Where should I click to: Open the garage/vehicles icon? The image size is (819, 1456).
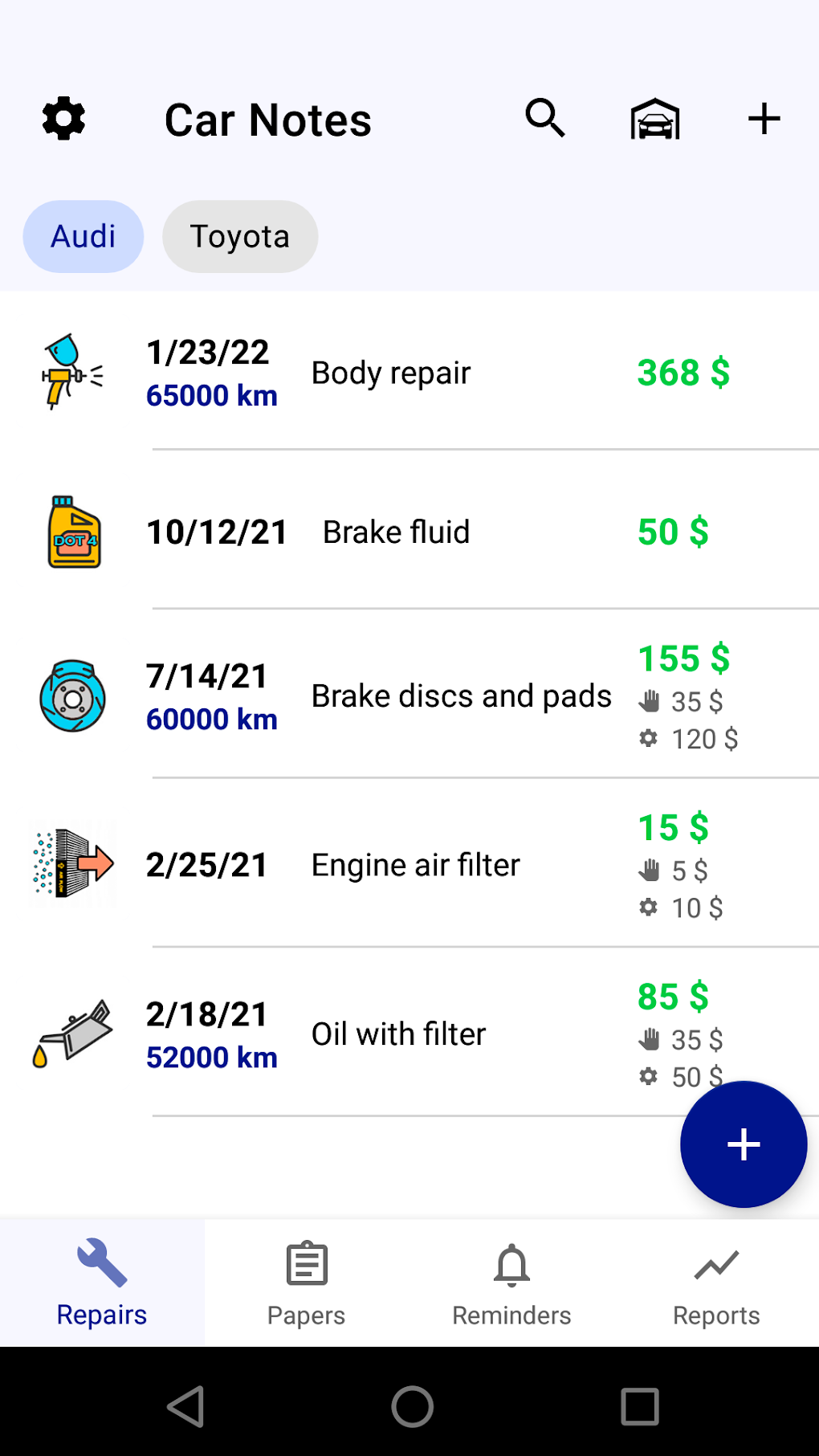click(x=654, y=118)
